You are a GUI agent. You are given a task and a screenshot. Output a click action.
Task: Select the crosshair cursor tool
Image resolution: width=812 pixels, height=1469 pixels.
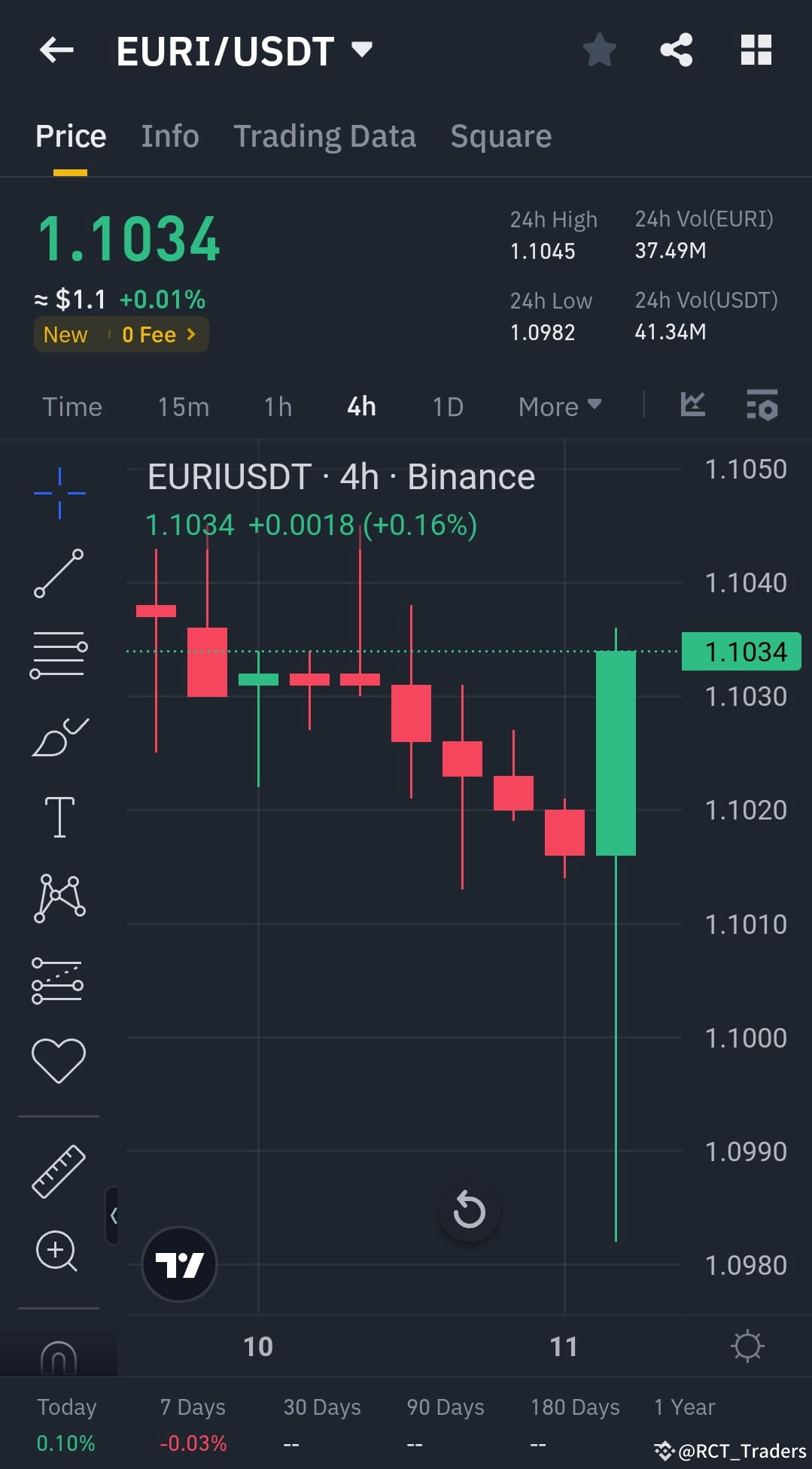click(x=58, y=493)
